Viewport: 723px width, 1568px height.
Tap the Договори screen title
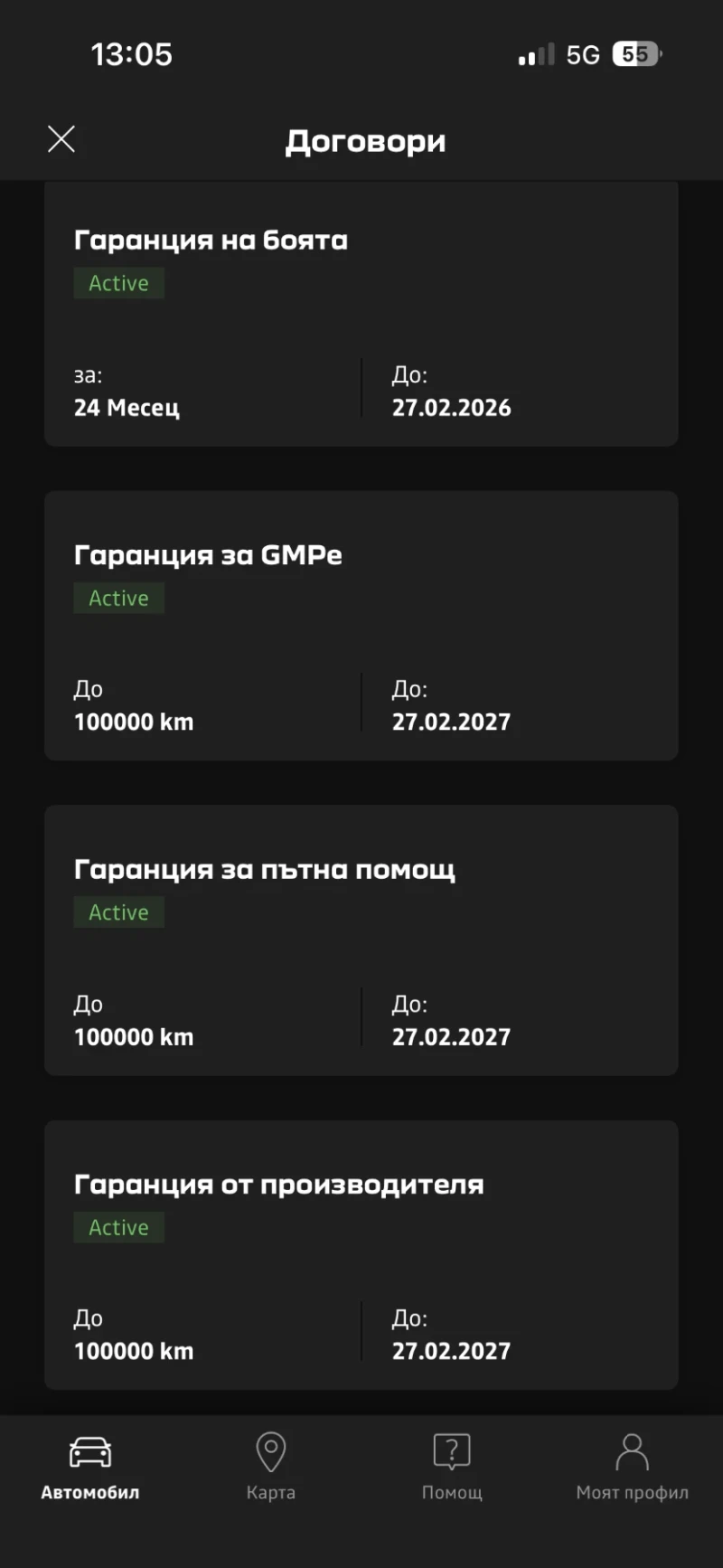365,141
